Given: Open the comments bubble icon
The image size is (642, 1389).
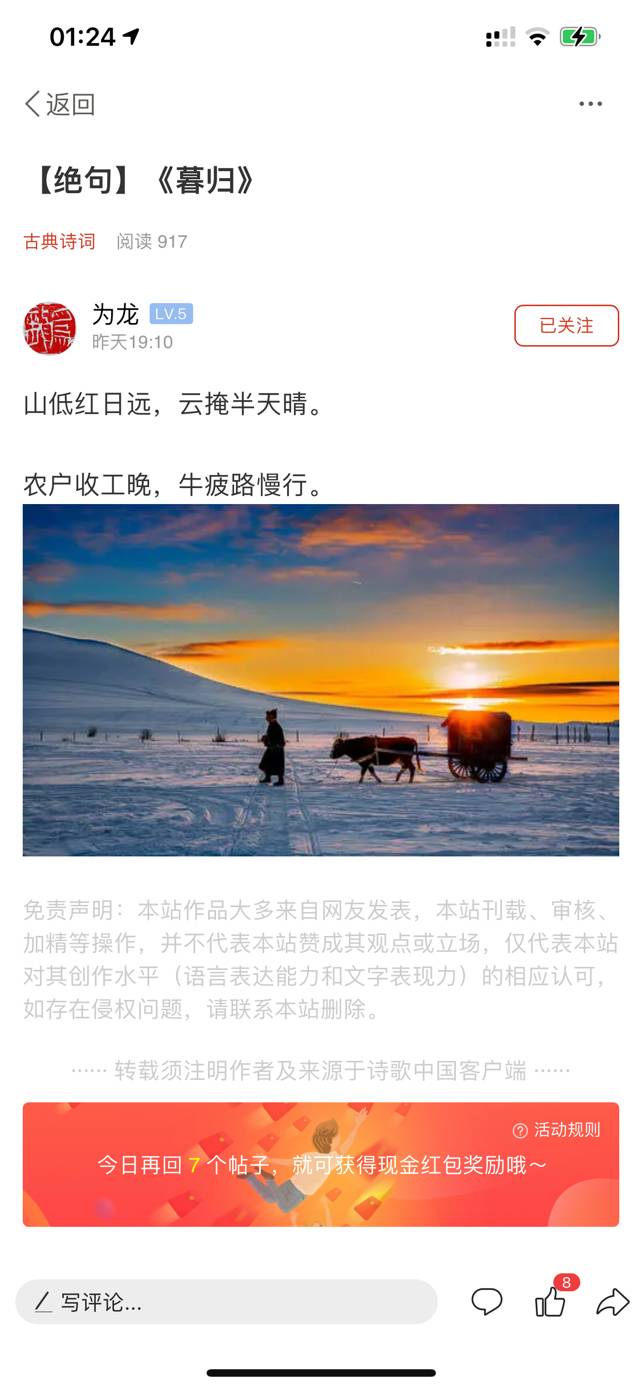Looking at the screenshot, I should (487, 1301).
